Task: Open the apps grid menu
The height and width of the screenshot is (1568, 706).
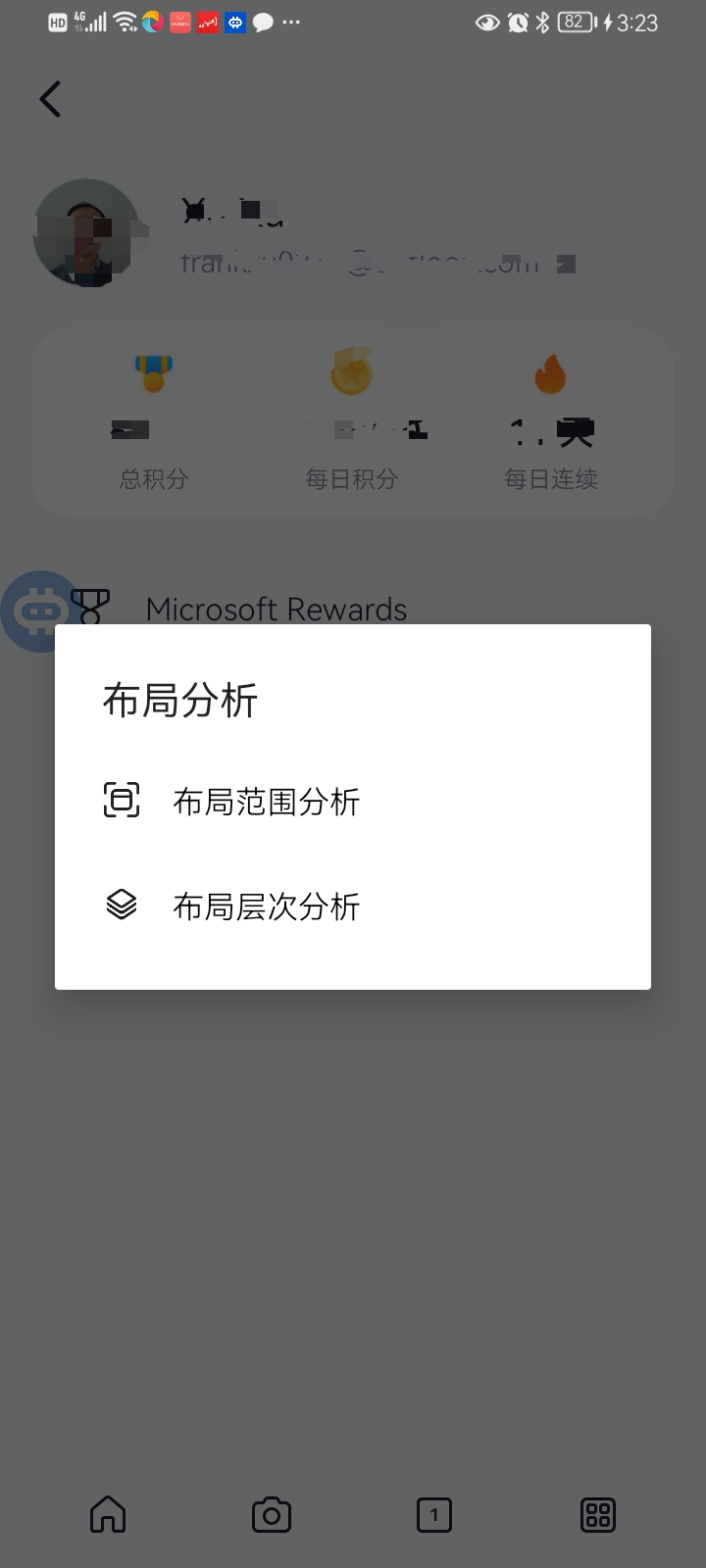Action: pos(598,1515)
